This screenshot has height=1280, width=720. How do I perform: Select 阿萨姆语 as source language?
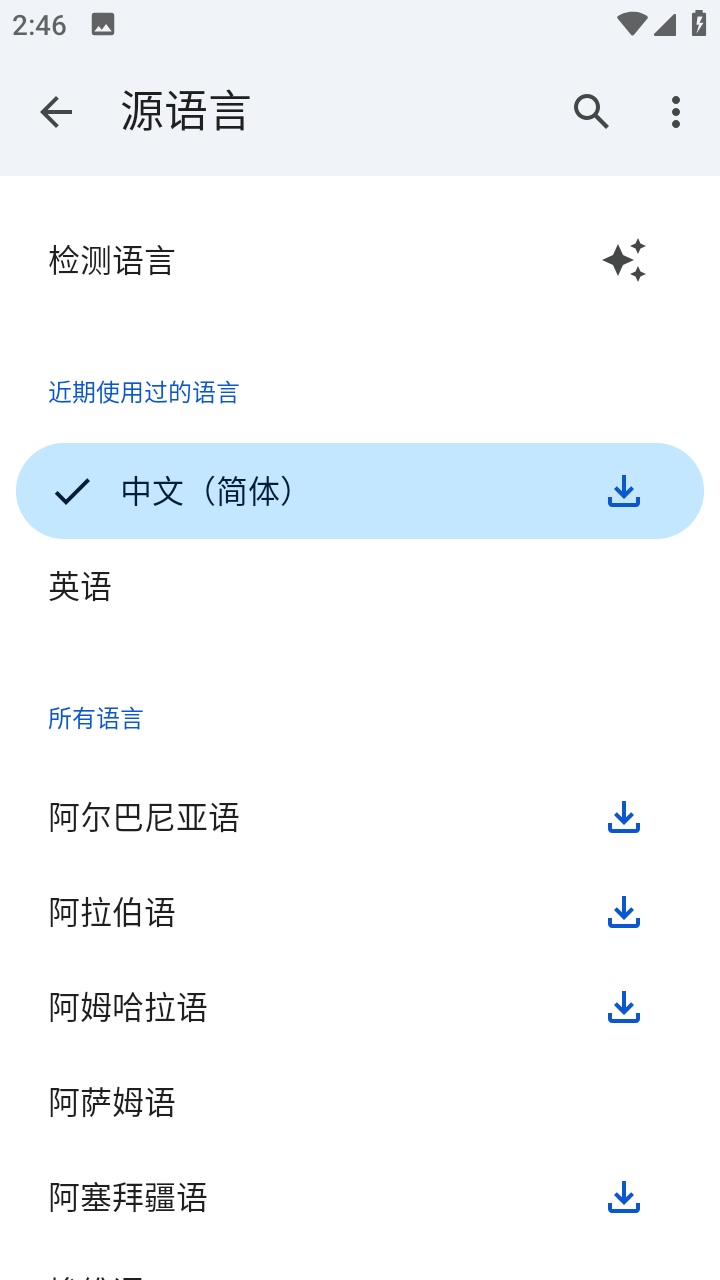112,1102
